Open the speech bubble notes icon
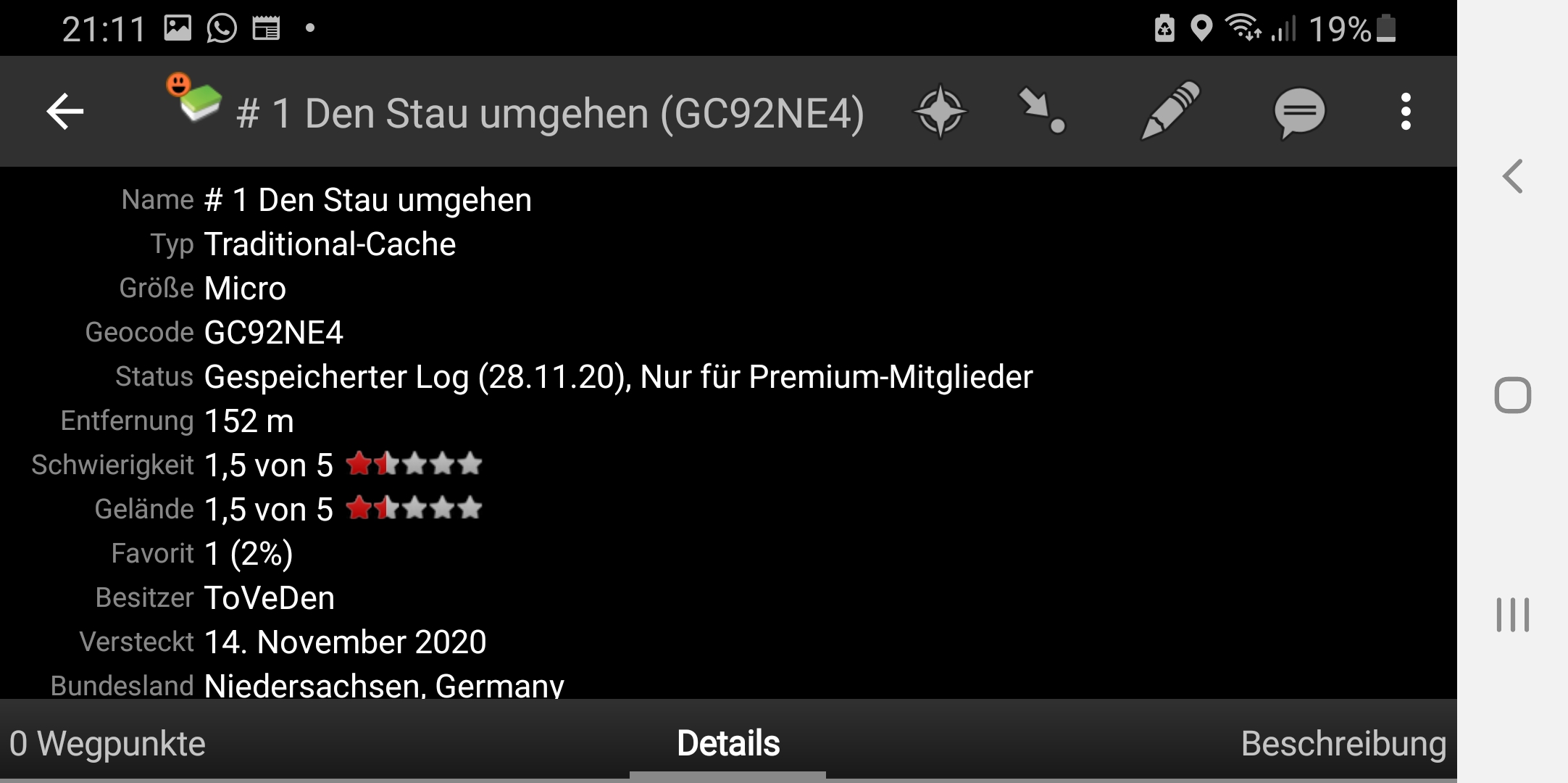Viewport: 1568px width, 783px height. (x=1299, y=112)
